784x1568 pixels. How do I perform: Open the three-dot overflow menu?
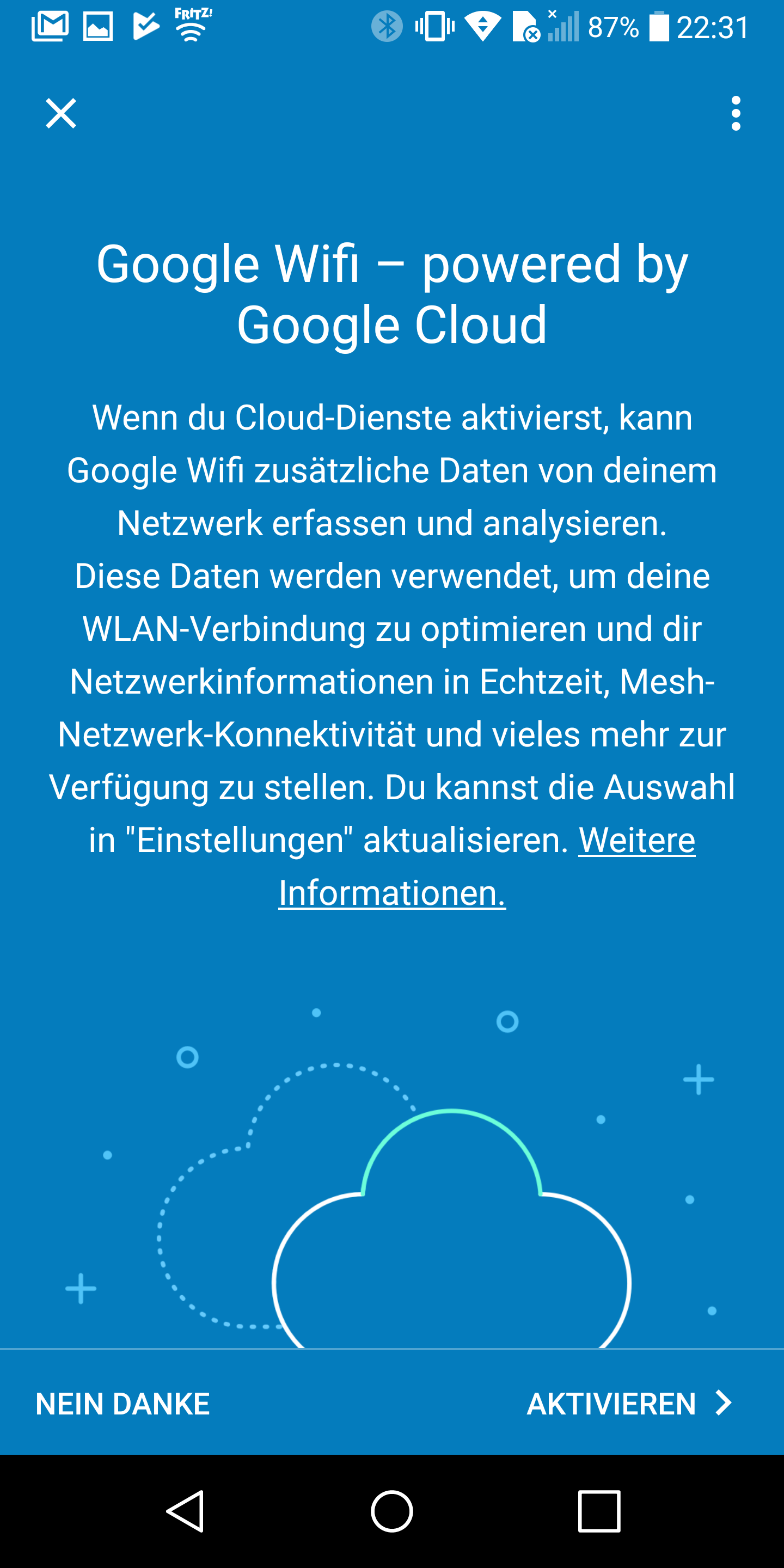coord(736,114)
